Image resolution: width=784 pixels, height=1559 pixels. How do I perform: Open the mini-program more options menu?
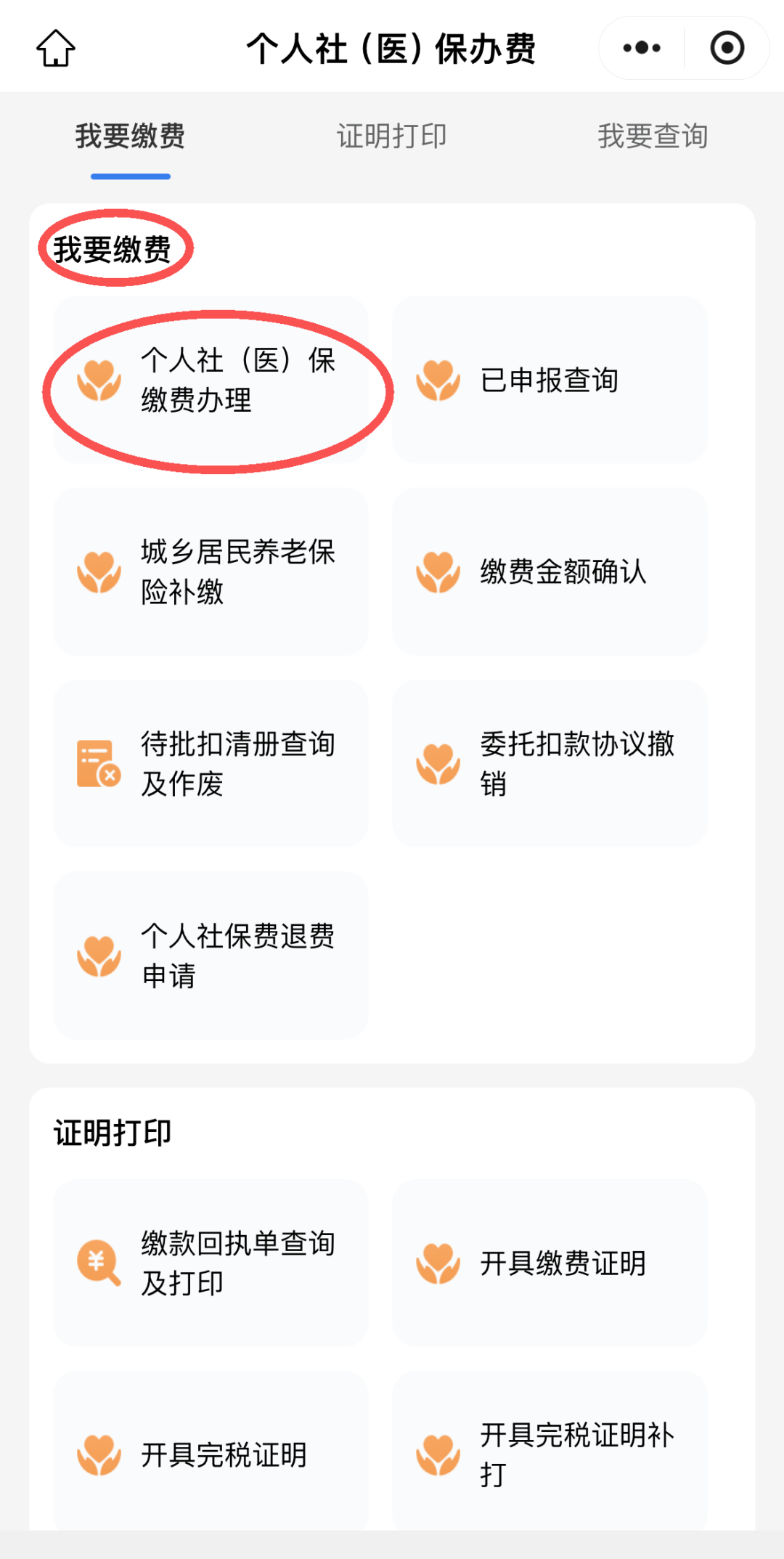click(639, 48)
